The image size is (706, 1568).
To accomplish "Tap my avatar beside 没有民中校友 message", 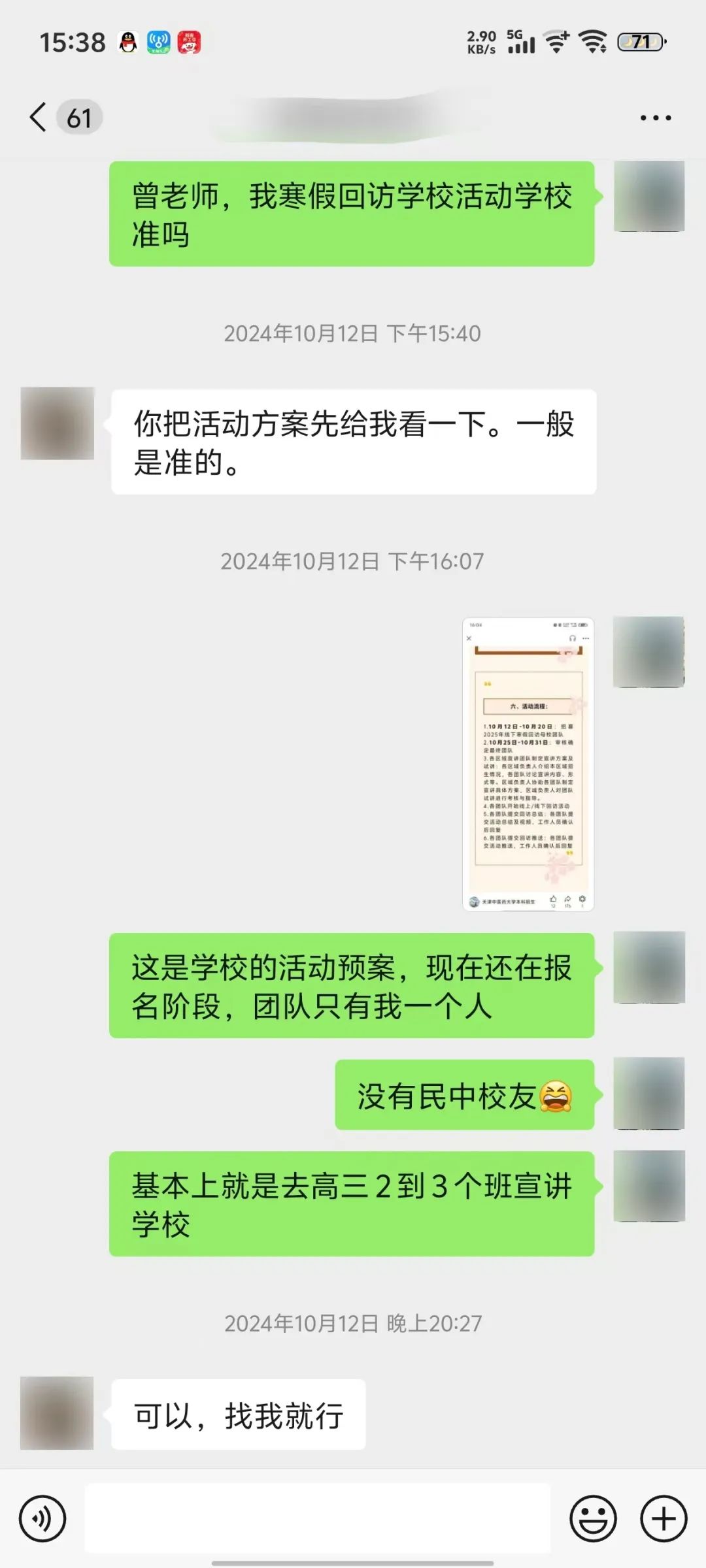I will click(648, 1094).
